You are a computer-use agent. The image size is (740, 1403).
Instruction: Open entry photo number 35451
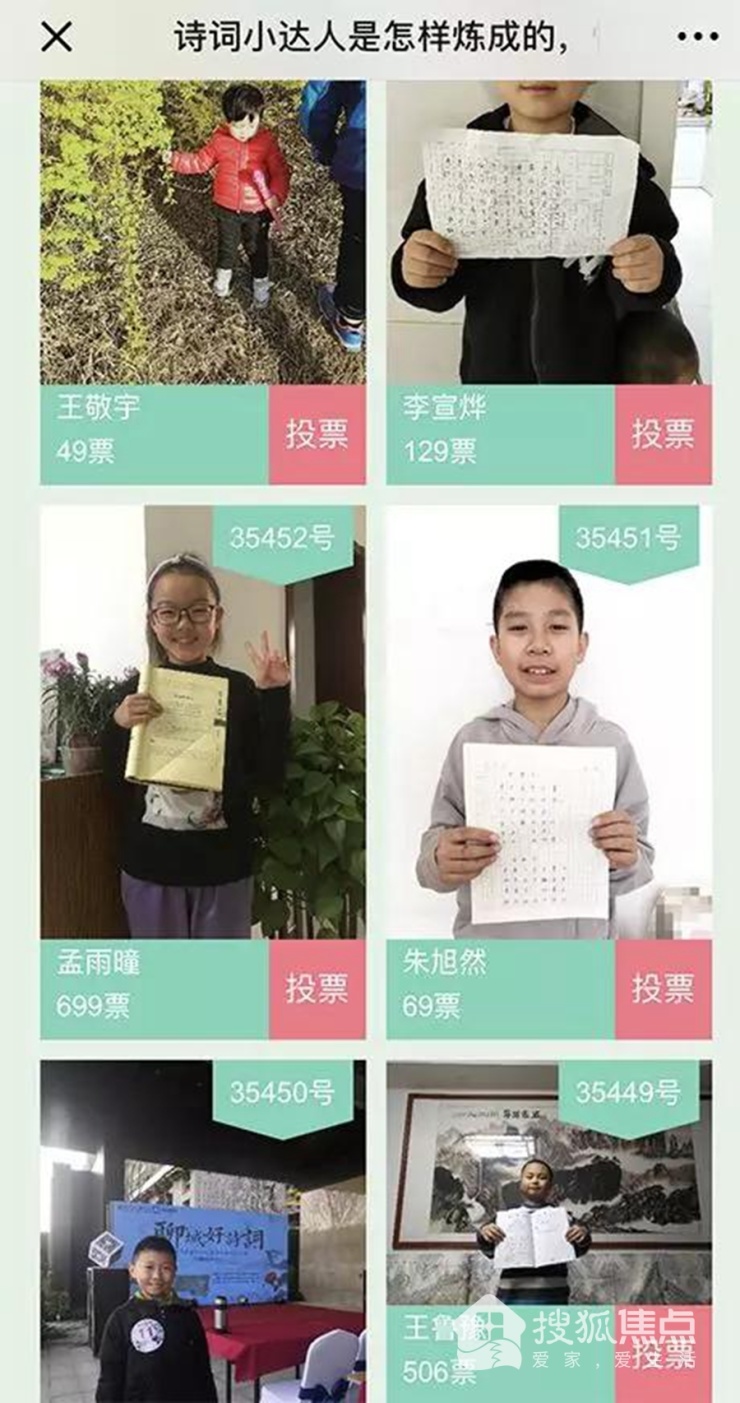(x=549, y=722)
